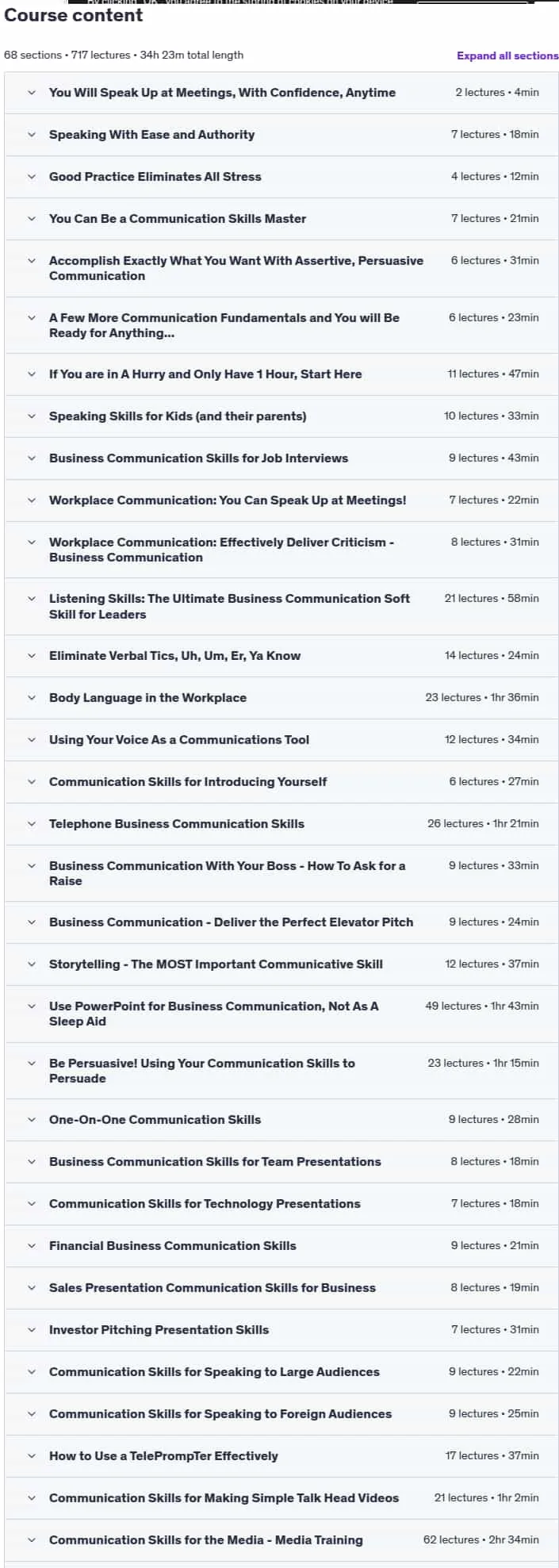Expand the If You are in A Hurry section
The height and width of the screenshot is (1568, 559).
[x=281, y=374]
